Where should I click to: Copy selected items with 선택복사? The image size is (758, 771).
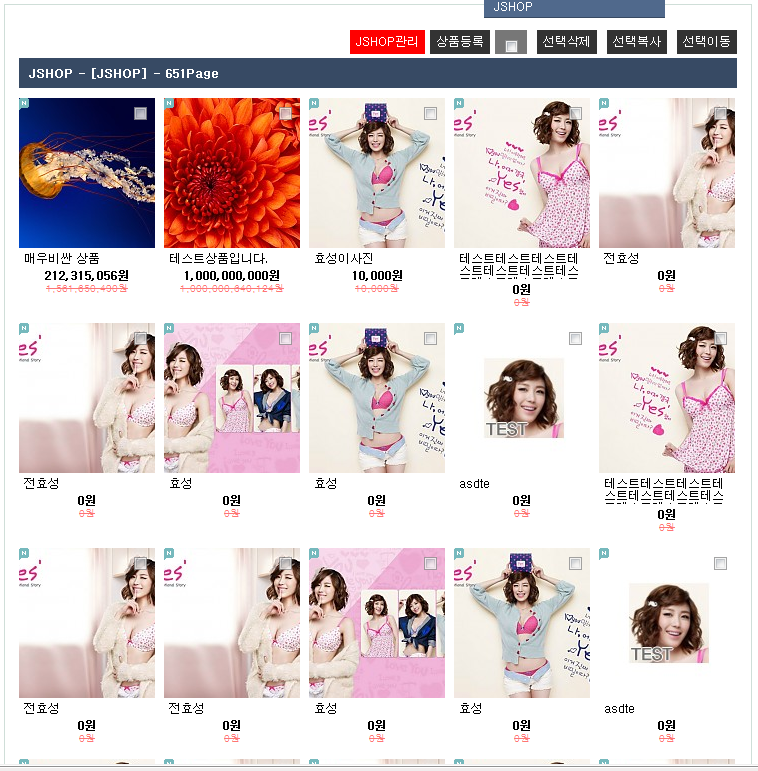point(637,42)
